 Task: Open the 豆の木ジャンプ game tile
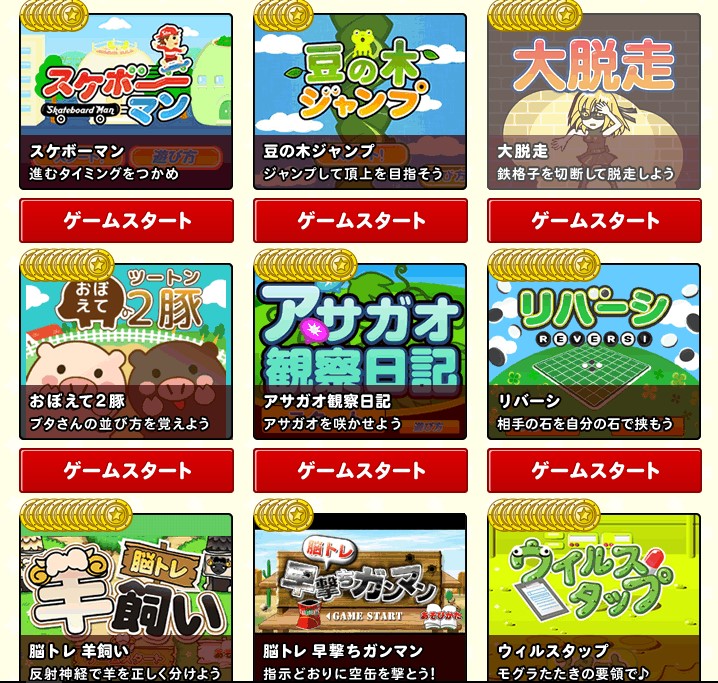[360, 100]
